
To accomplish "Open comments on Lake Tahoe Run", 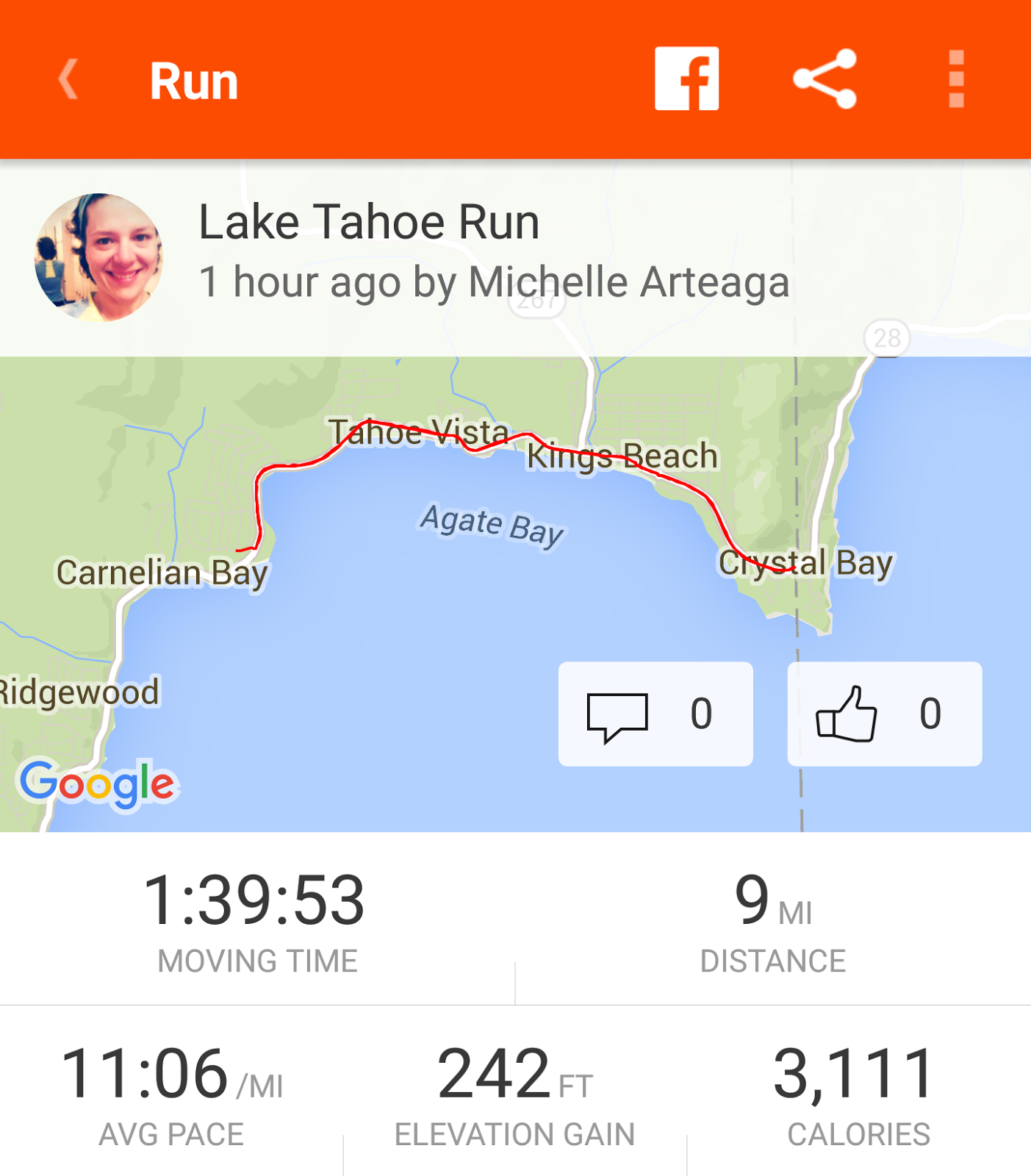I will 655,714.
